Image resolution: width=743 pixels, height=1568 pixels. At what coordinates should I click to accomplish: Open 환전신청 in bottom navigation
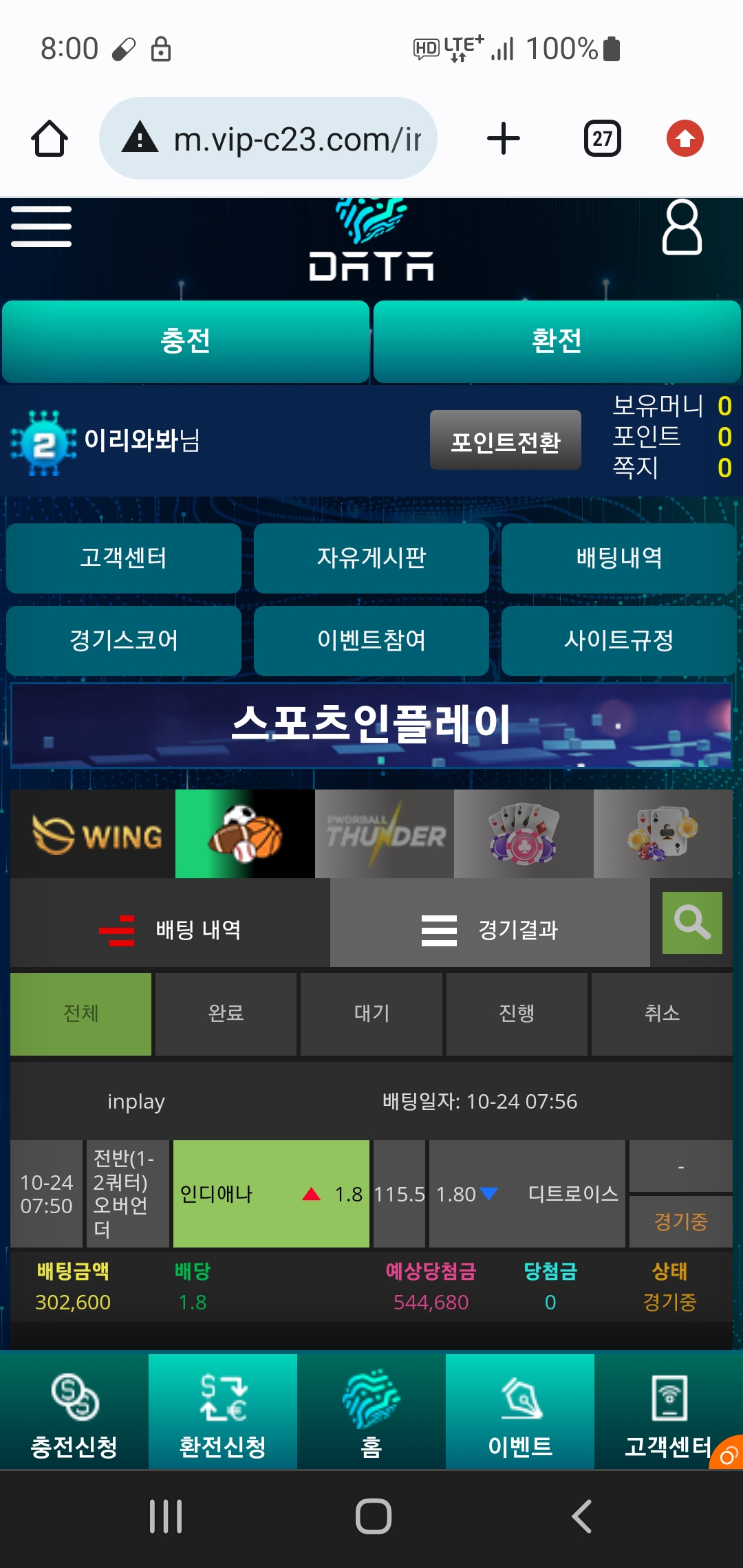[x=222, y=1411]
